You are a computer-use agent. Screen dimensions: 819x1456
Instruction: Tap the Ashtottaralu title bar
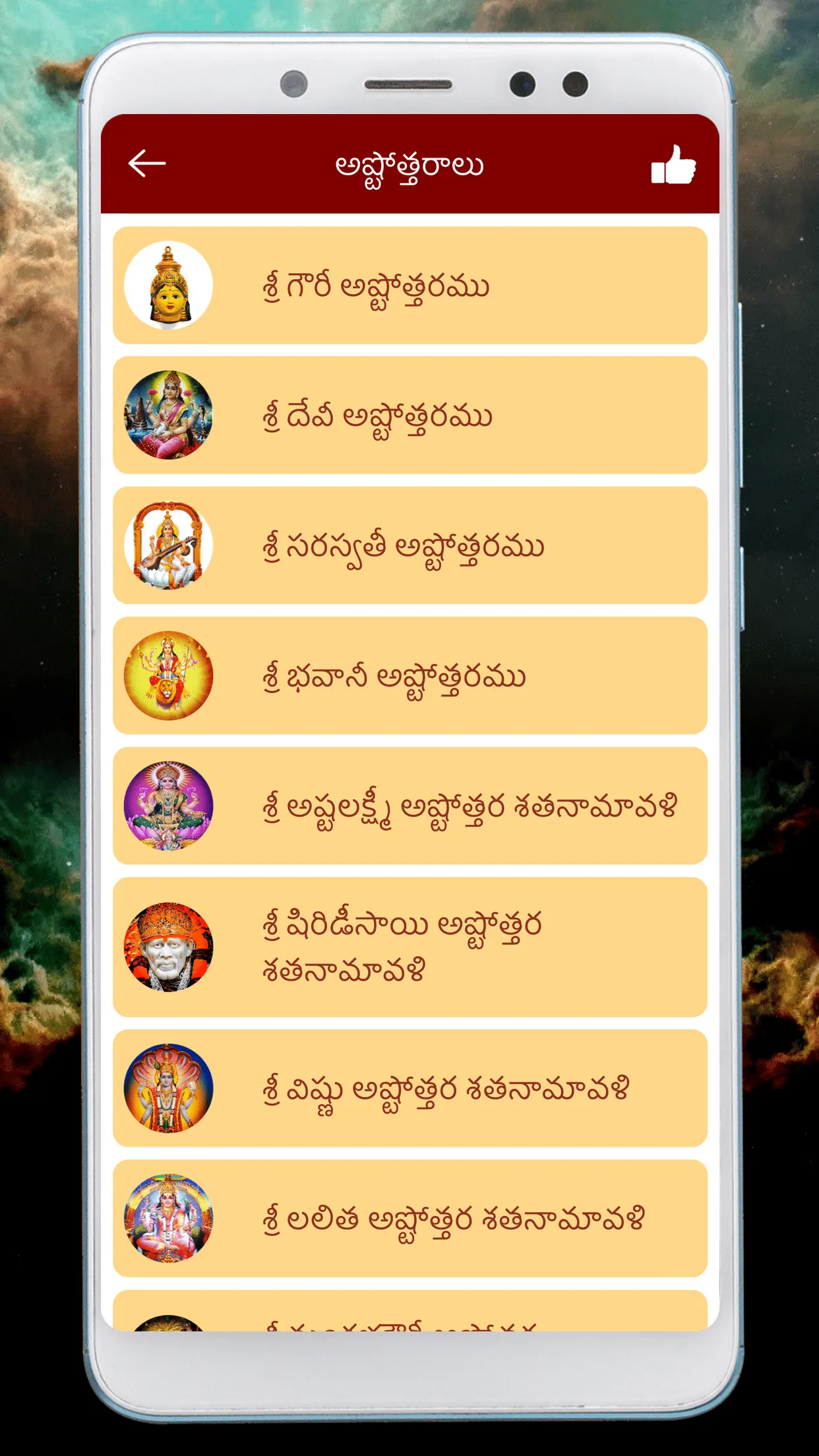[x=409, y=165]
